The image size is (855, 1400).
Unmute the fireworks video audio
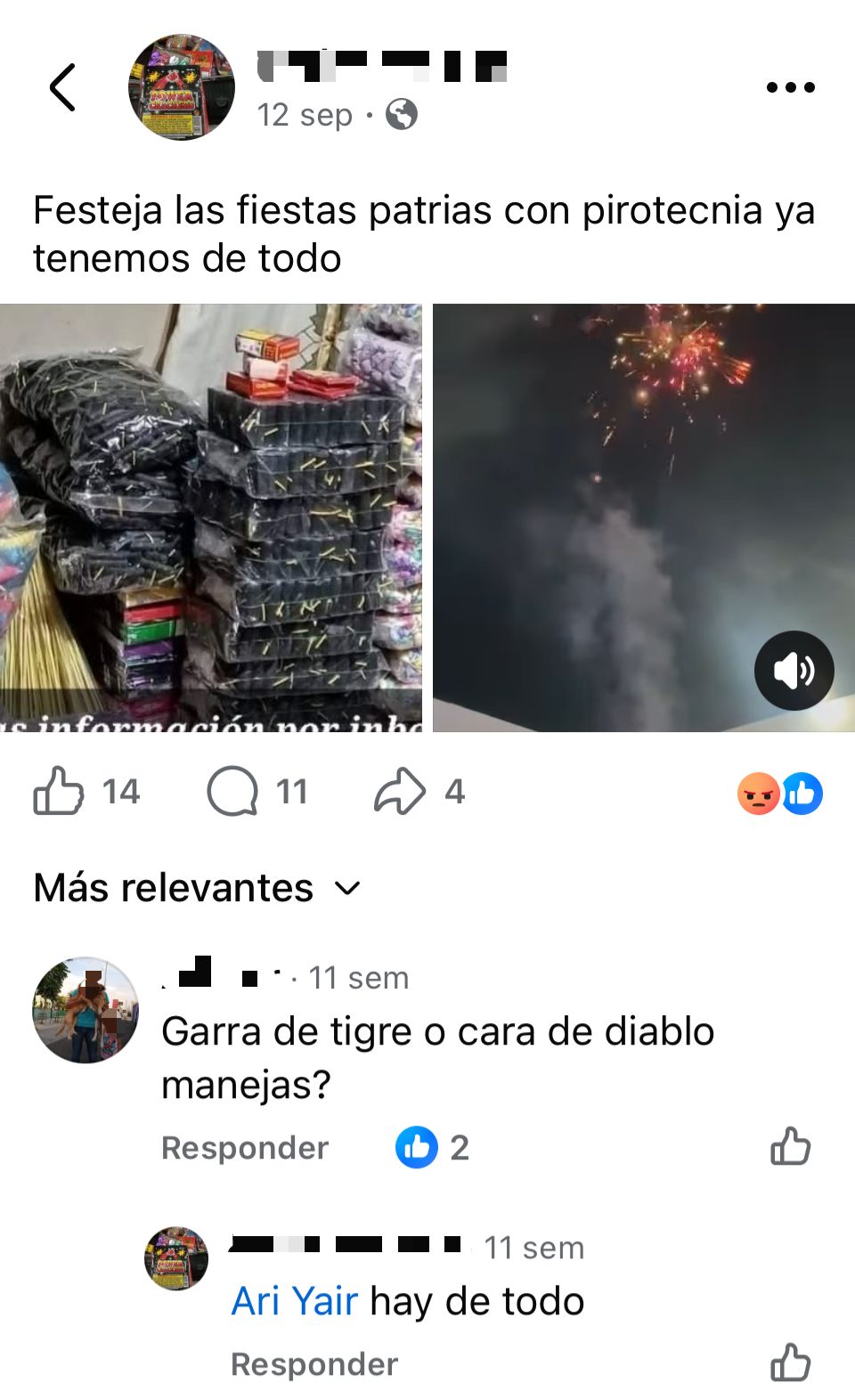(x=793, y=672)
